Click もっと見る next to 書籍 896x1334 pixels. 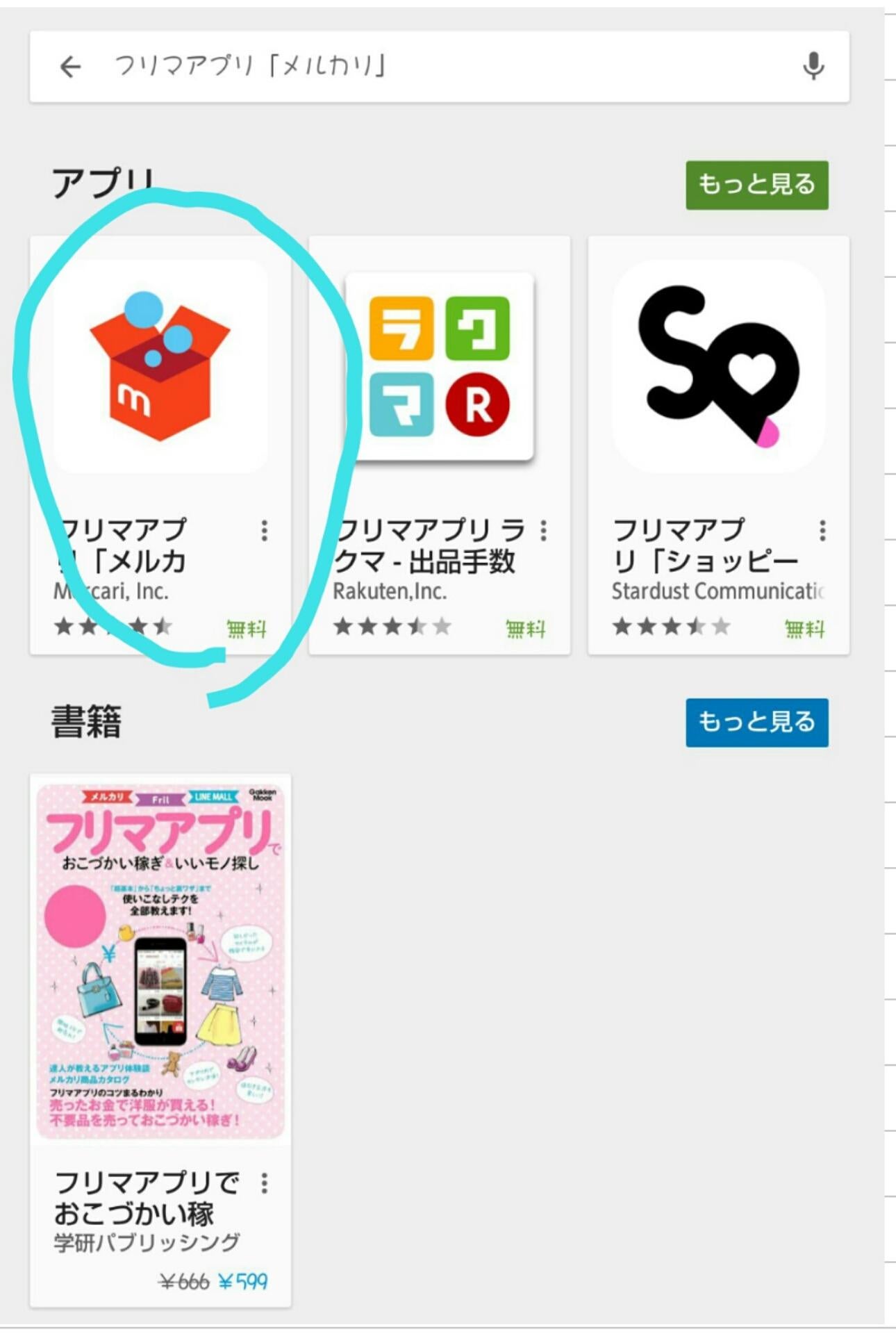756,723
